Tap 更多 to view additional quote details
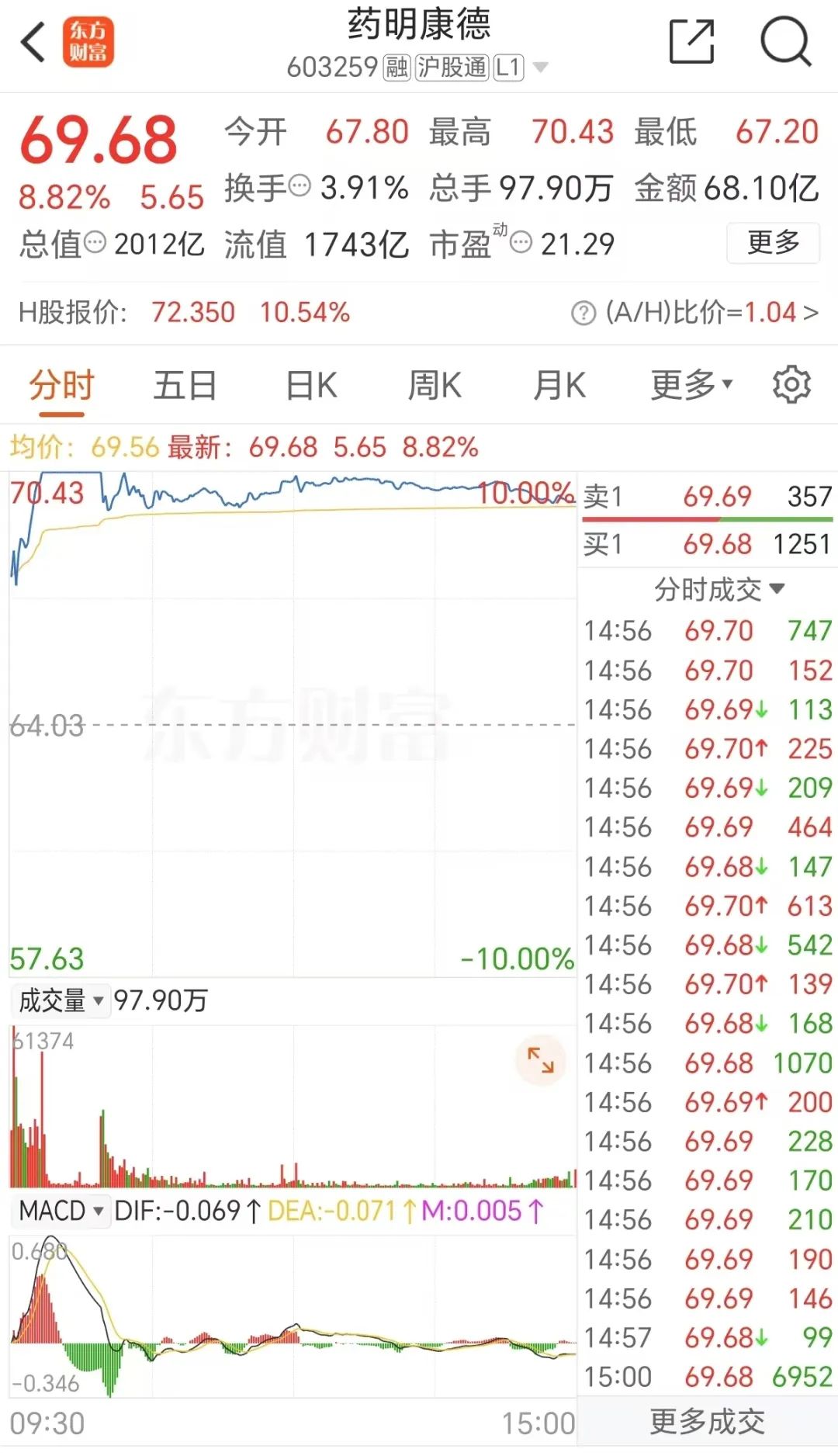 click(x=773, y=243)
